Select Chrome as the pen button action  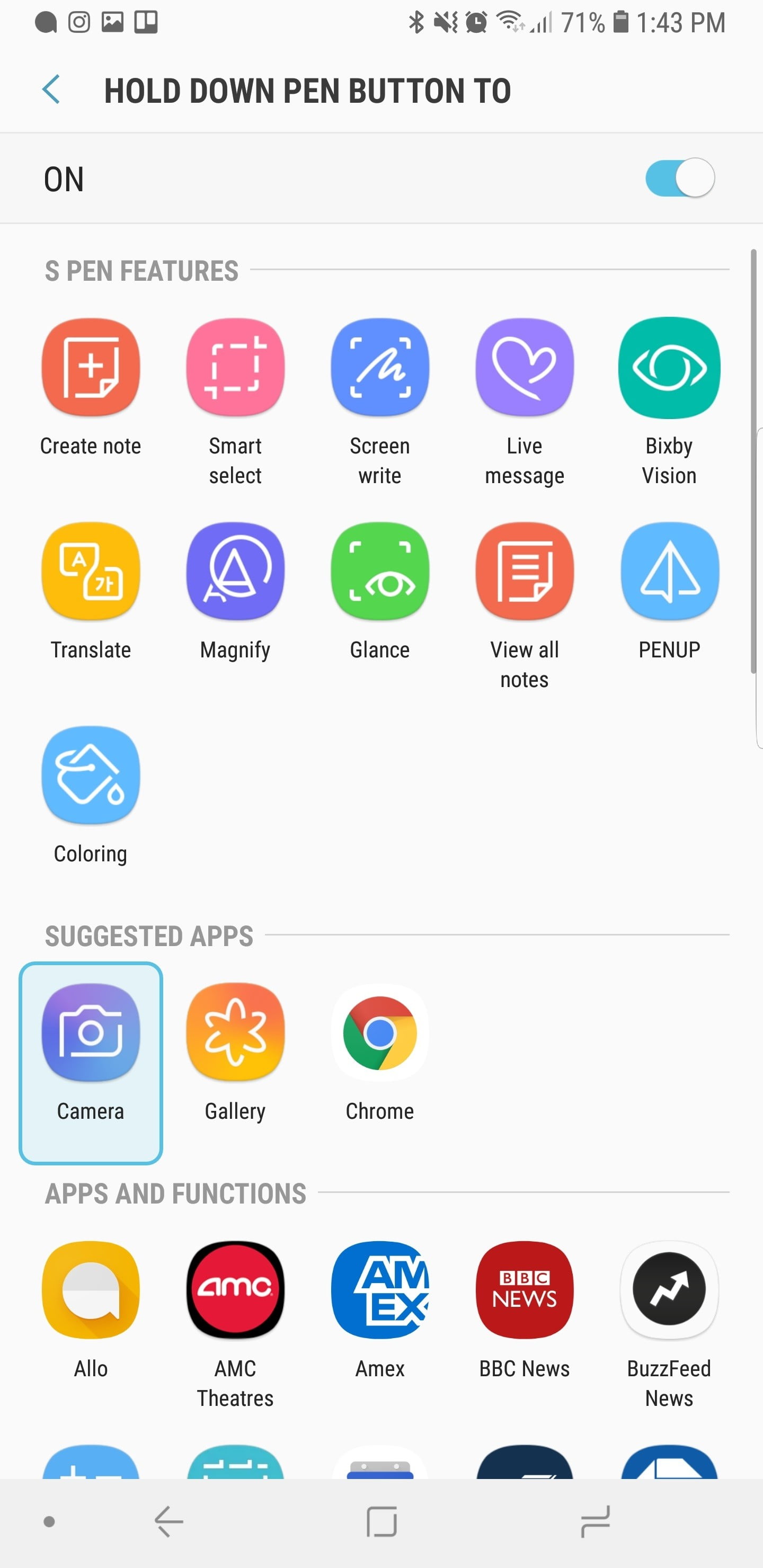tap(379, 1033)
